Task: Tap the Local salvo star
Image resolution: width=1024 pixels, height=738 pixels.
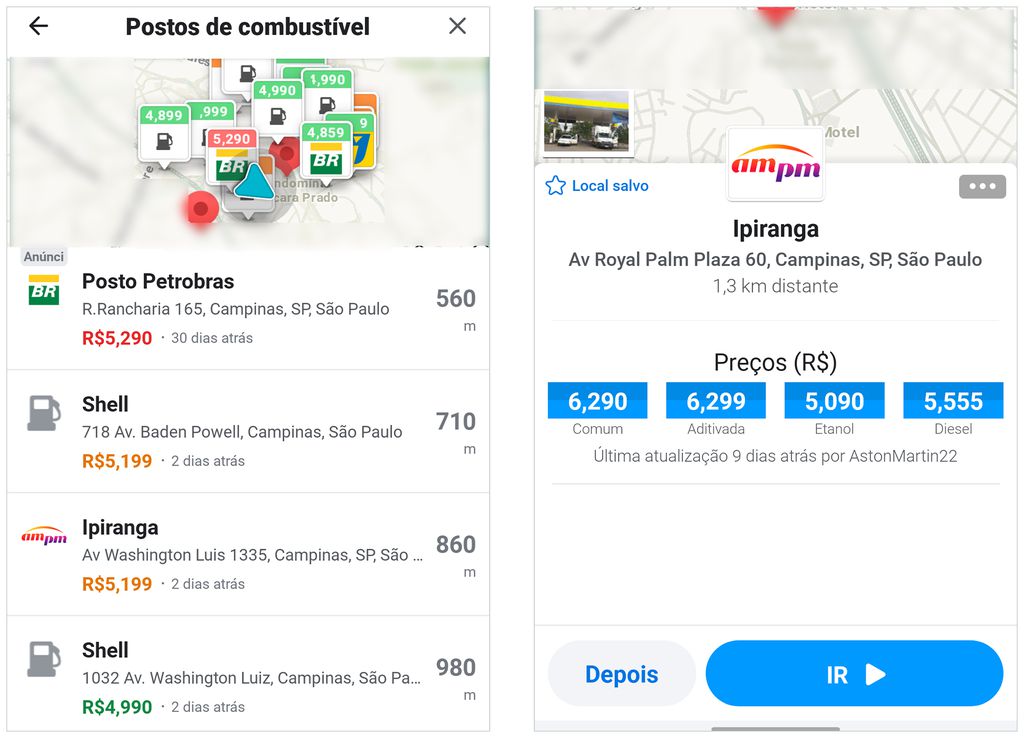Action: [597, 186]
